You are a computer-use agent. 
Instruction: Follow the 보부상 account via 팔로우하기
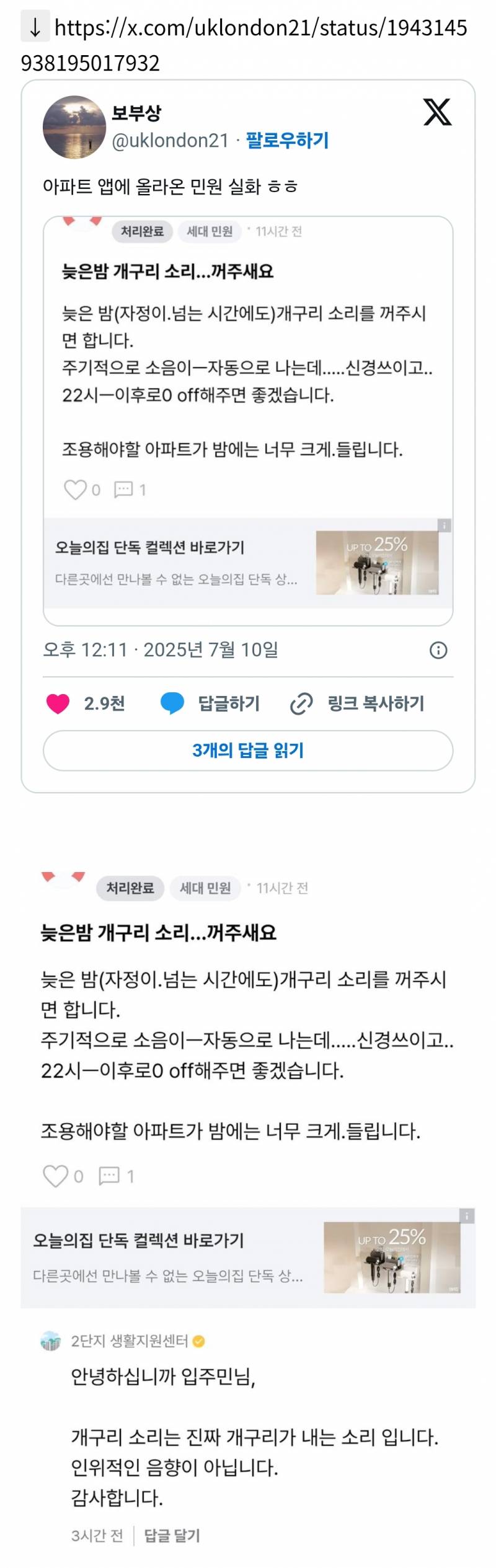click(x=287, y=141)
